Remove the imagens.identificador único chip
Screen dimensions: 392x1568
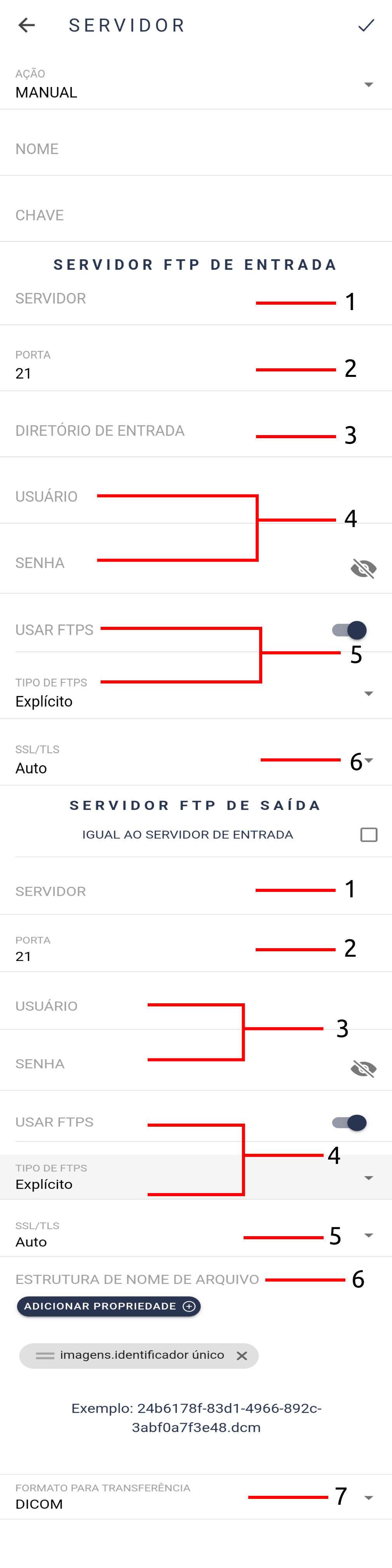coord(241,1356)
